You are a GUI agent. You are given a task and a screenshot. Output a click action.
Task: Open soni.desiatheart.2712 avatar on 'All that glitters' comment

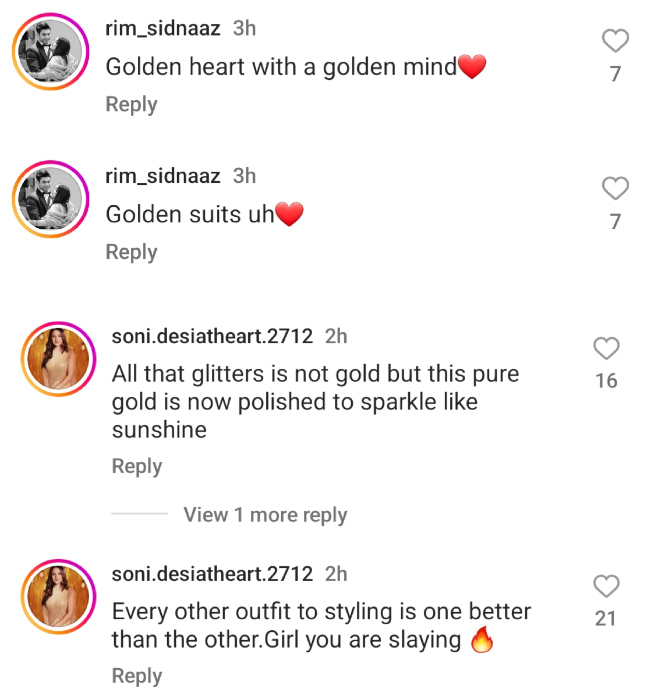pos(57,361)
